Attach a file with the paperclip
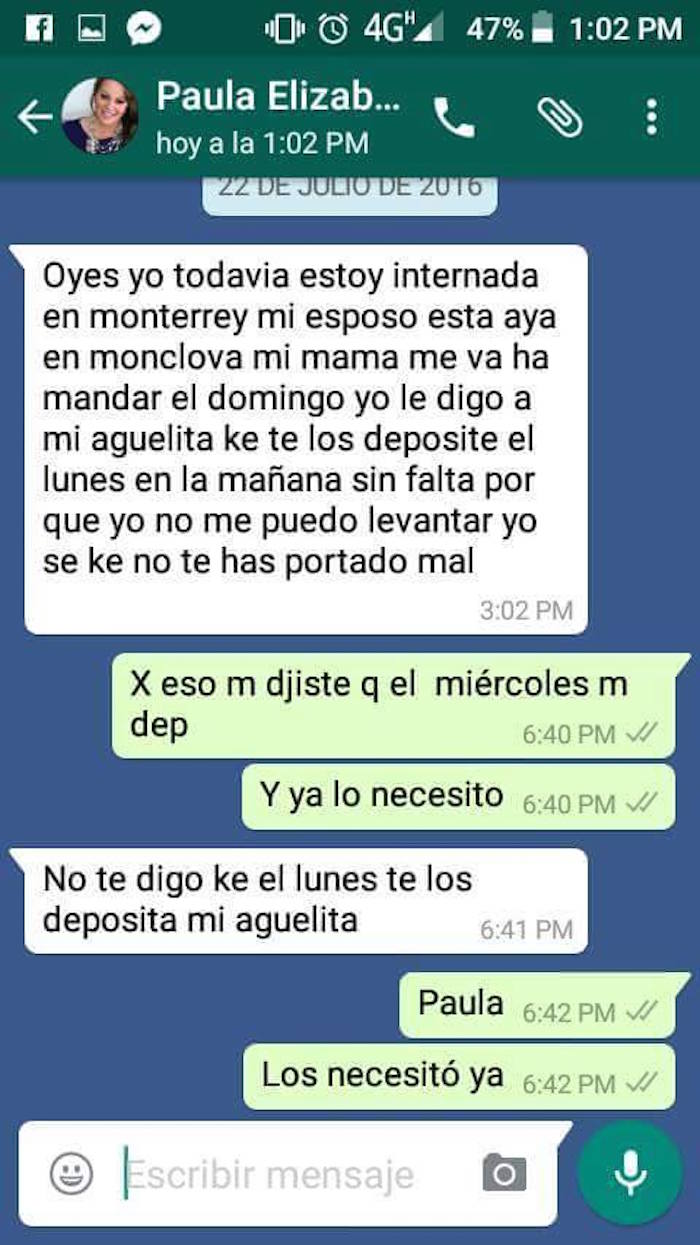Screen dimensions: 700x1245 click(x=559, y=119)
